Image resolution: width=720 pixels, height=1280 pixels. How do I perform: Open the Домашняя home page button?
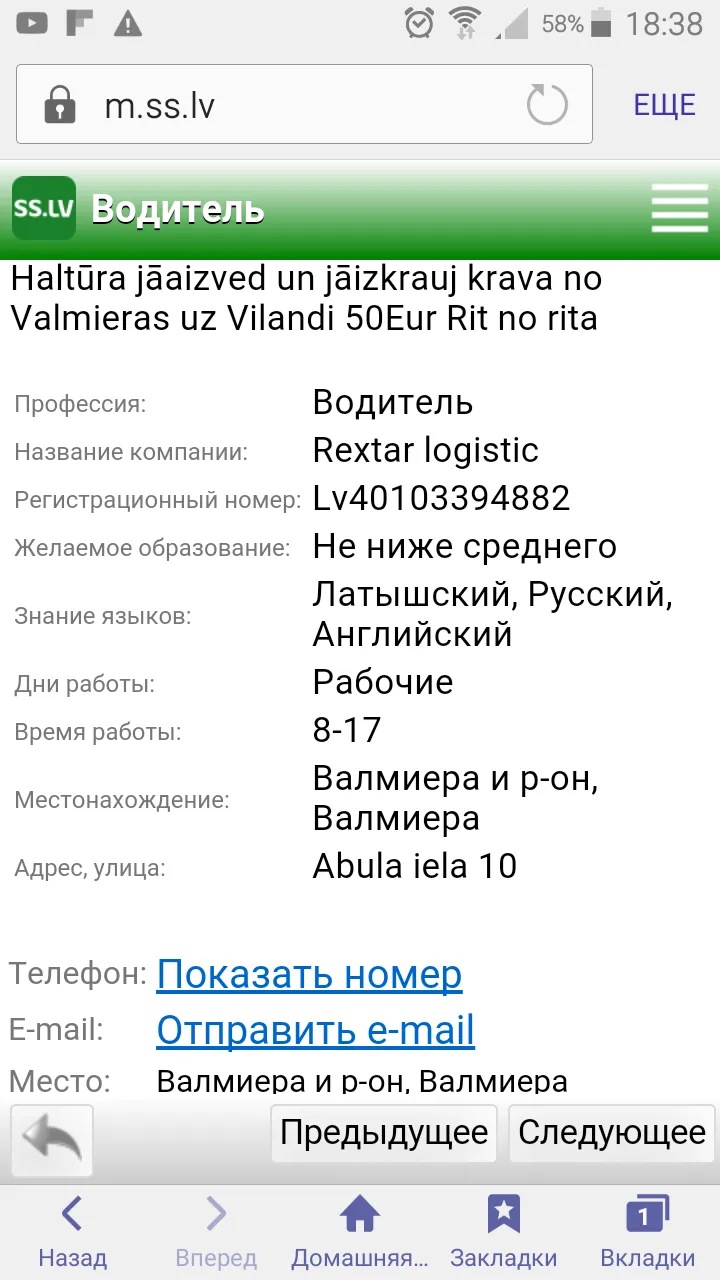coord(360,1233)
